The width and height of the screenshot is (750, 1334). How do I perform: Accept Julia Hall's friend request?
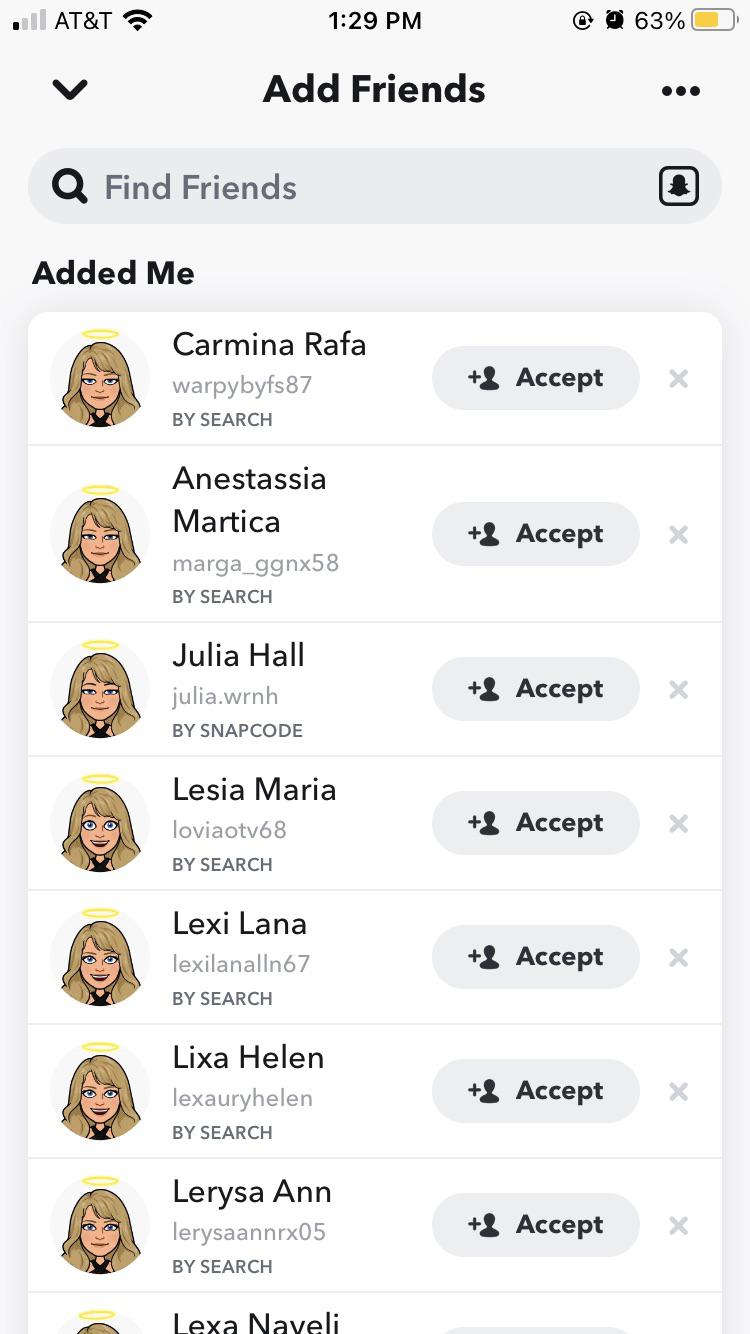pyautogui.click(x=535, y=688)
